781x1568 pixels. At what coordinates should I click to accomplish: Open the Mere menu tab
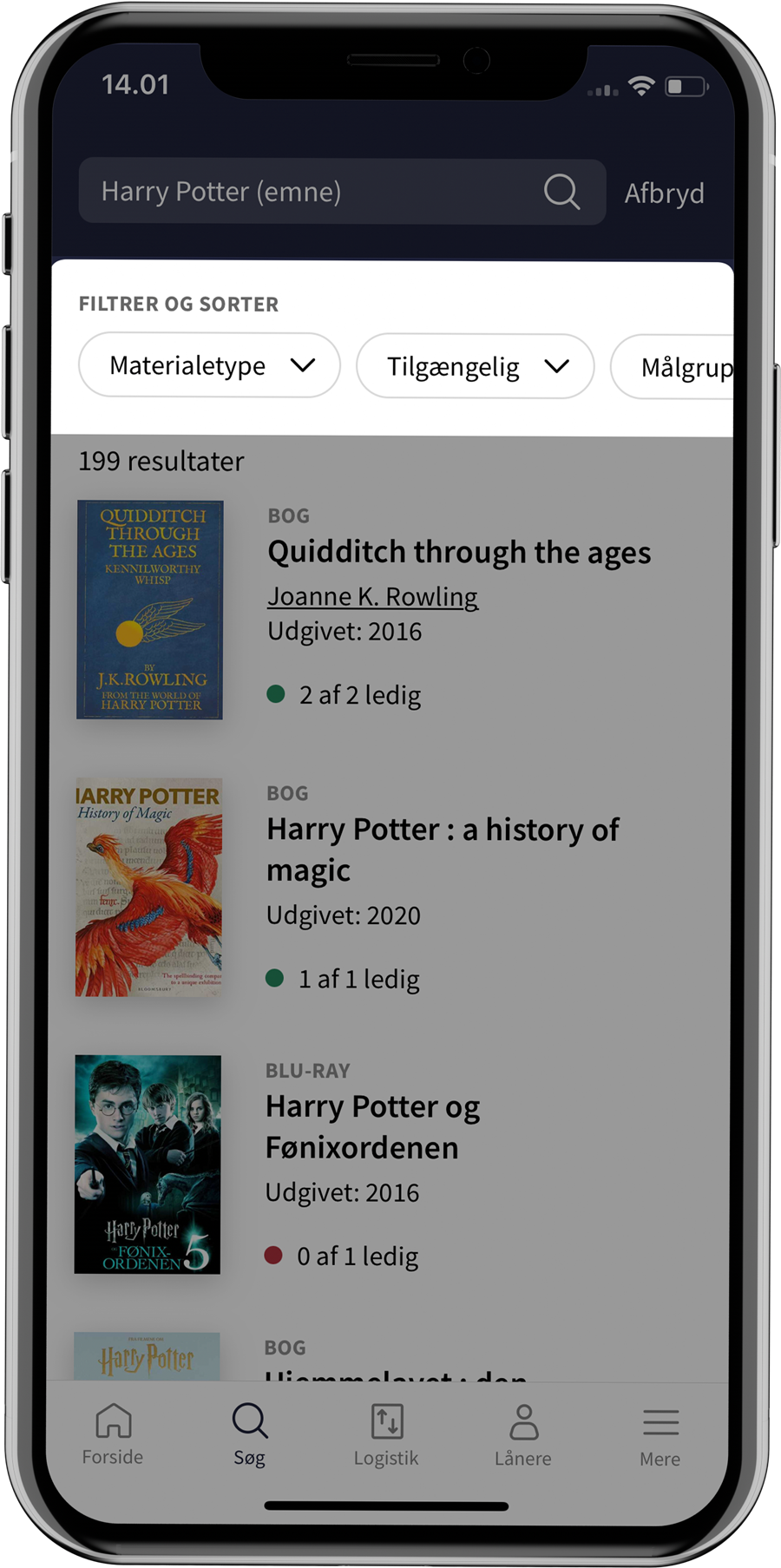660,1435
